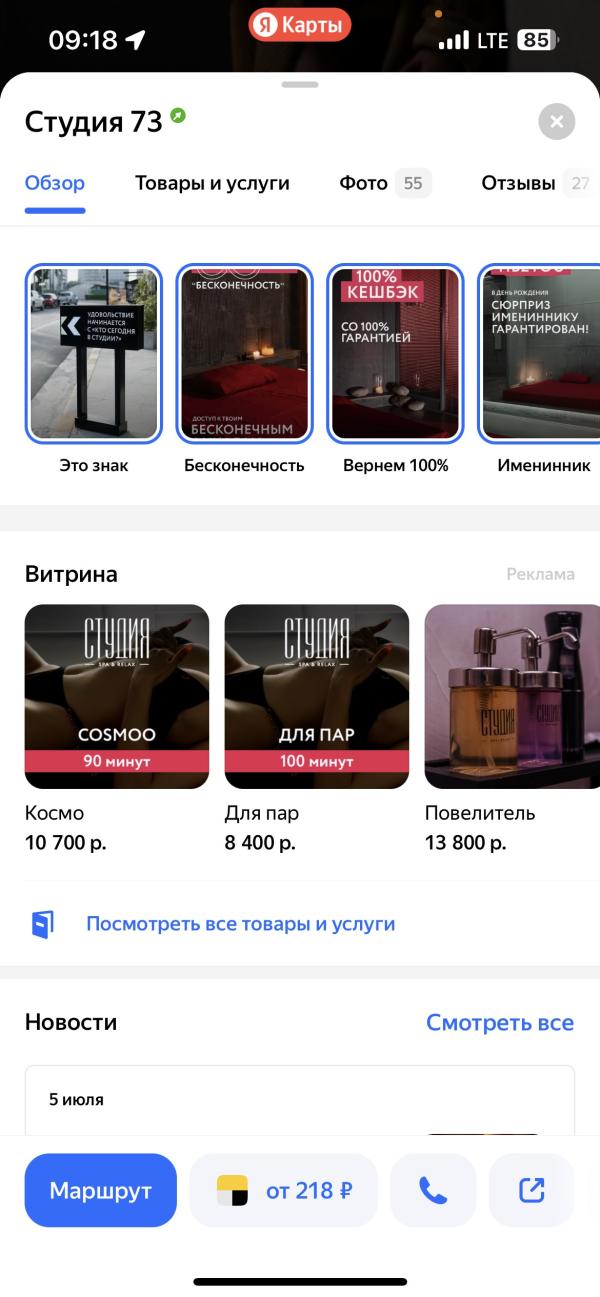Close the Студия 73 card
Image resolution: width=600 pixels, height=1297 pixels.
[x=556, y=122]
